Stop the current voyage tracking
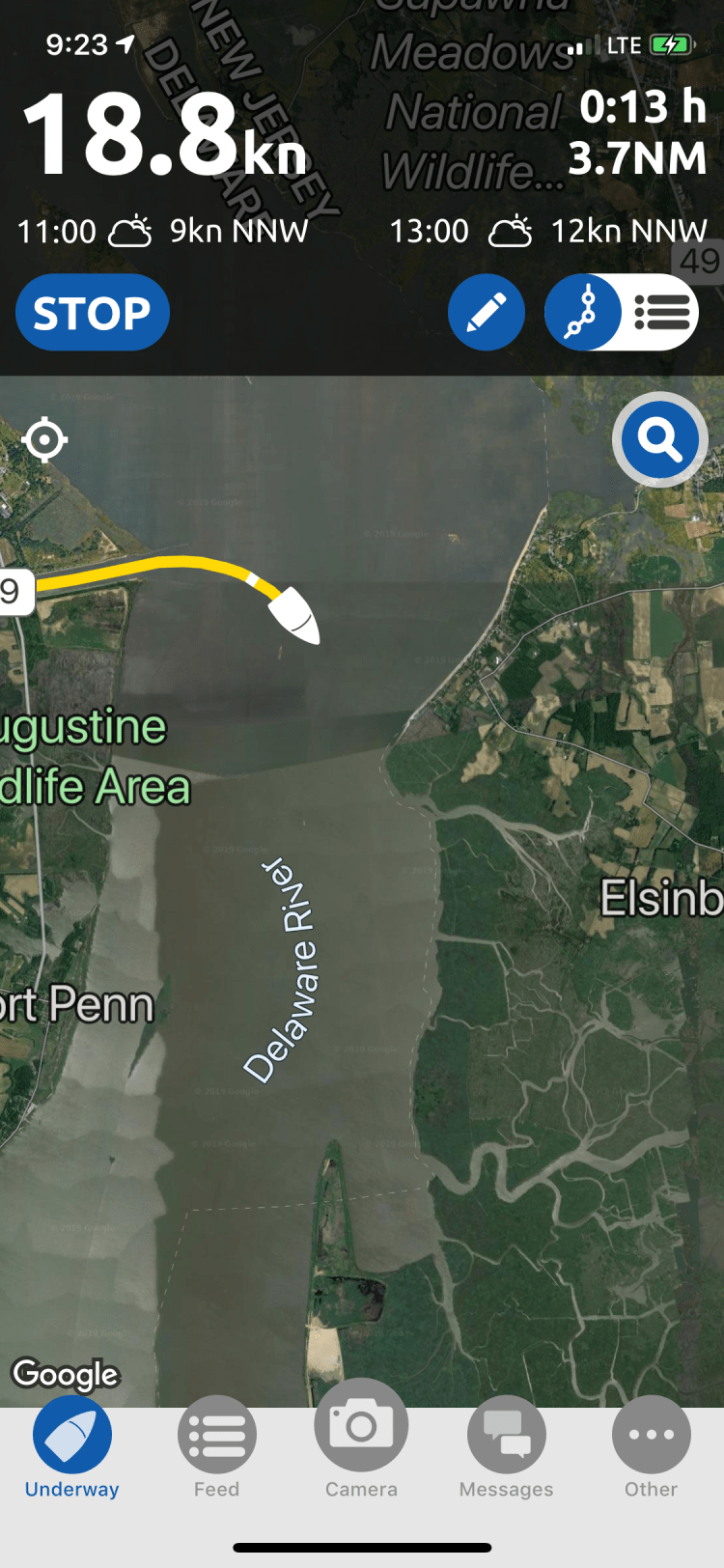The width and height of the screenshot is (724, 1568). coord(93,313)
